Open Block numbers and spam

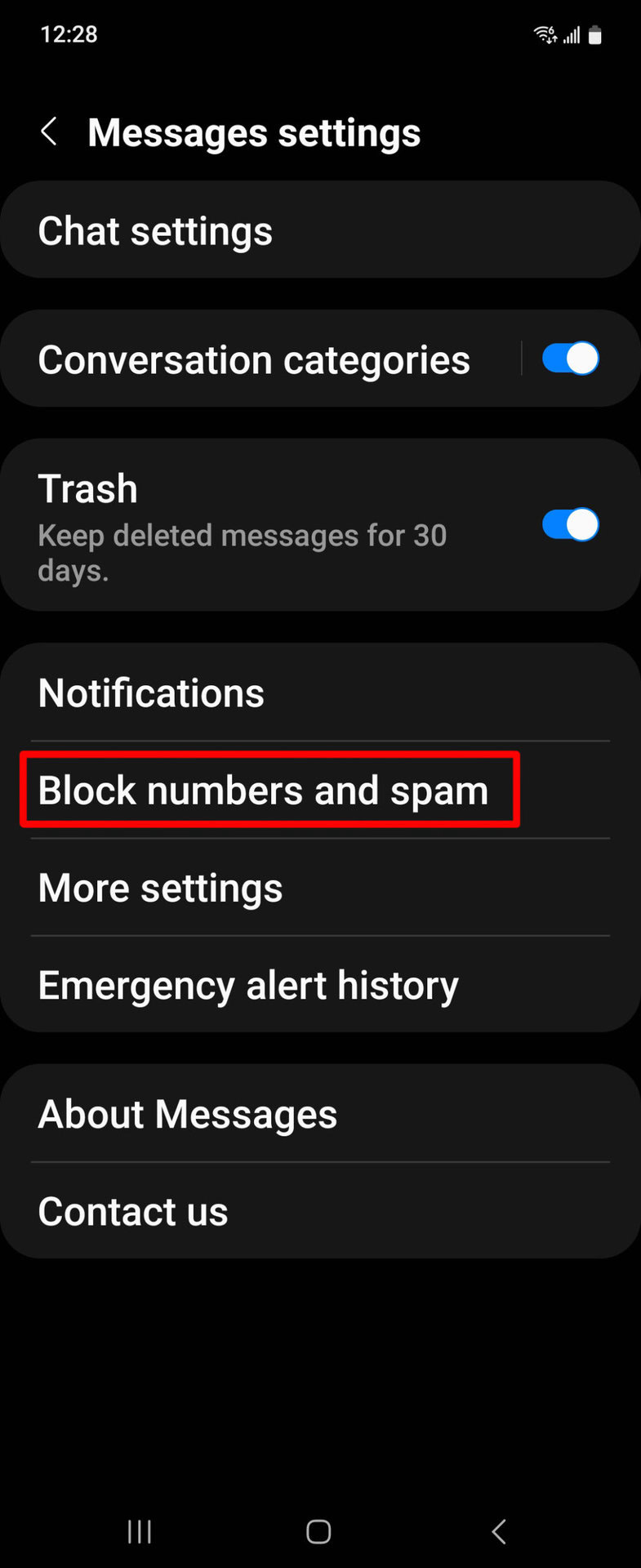[269, 791]
